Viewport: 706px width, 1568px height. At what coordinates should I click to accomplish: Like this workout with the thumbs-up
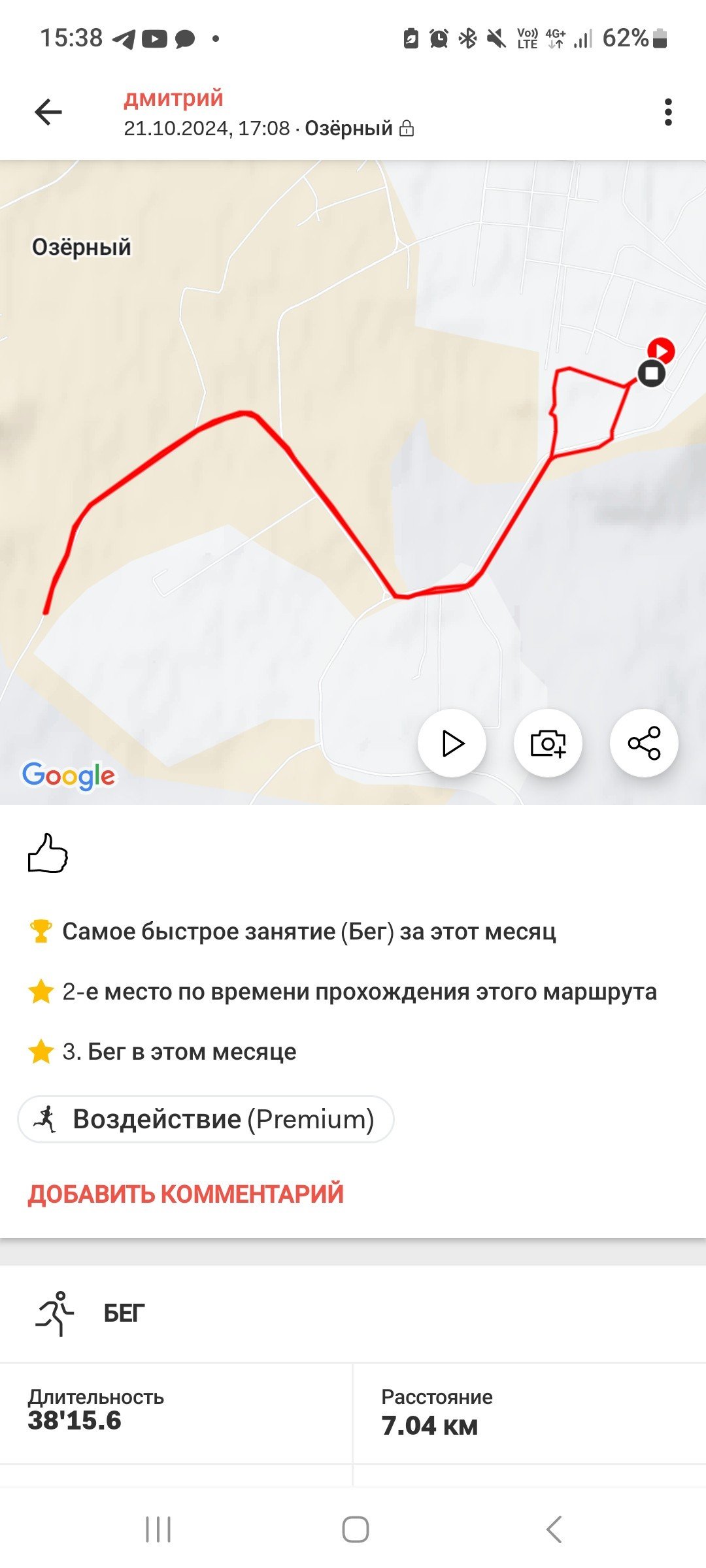pyautogui.click(x=48, y=853)
